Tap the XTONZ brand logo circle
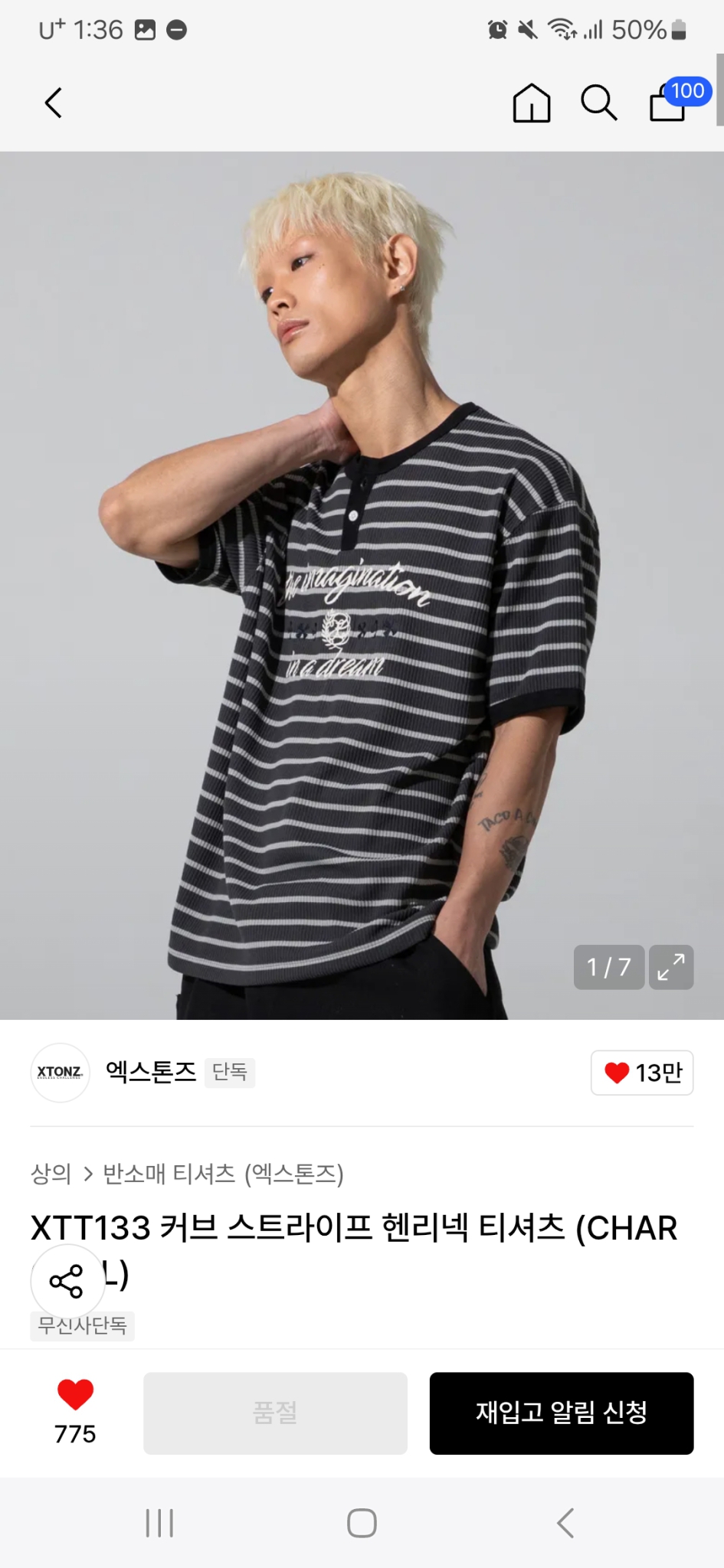 click(x=60, y=1073)
